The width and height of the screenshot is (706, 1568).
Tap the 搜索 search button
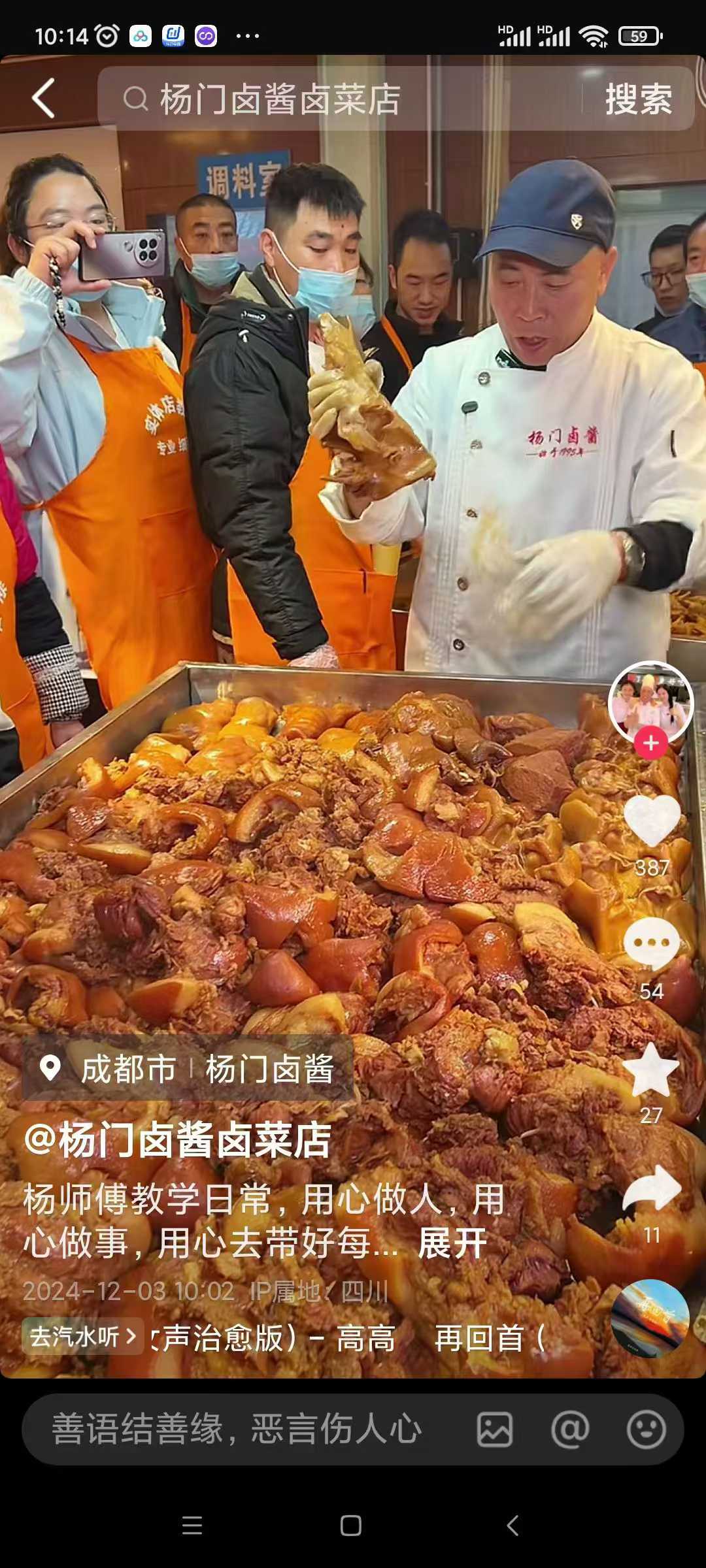pos(639,98)
